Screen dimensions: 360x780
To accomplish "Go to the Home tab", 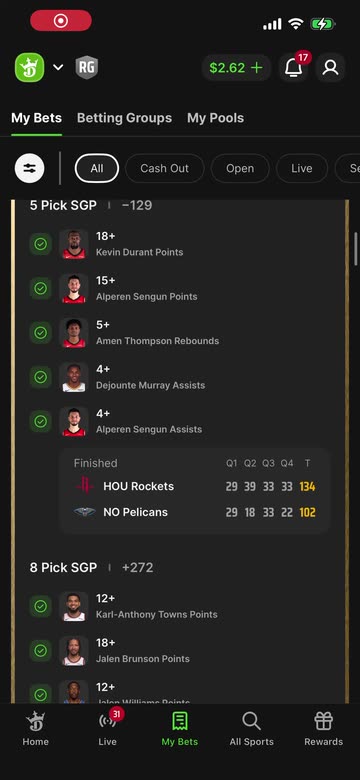I will pyautogui.click(x=36, y=729).
